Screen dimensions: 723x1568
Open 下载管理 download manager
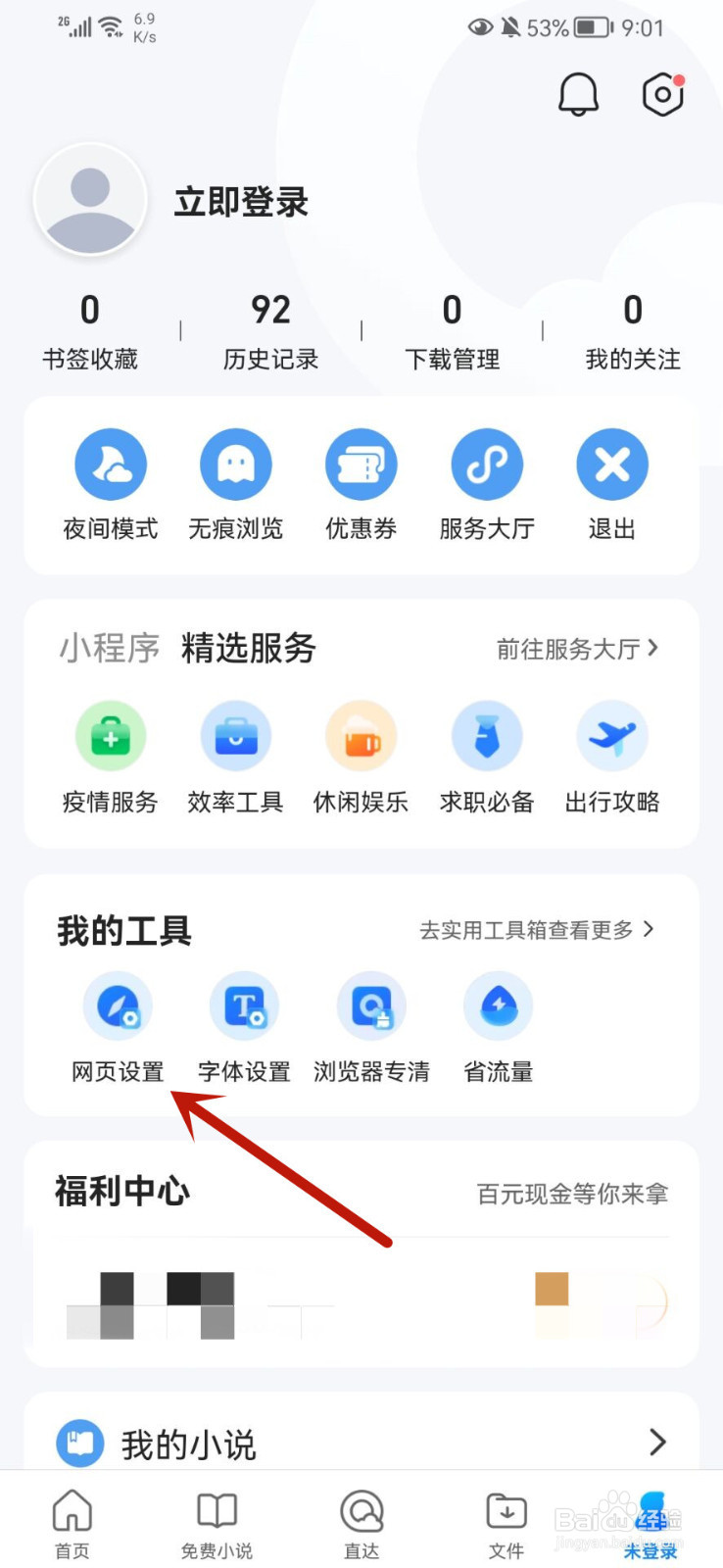[x=452, y=331]
